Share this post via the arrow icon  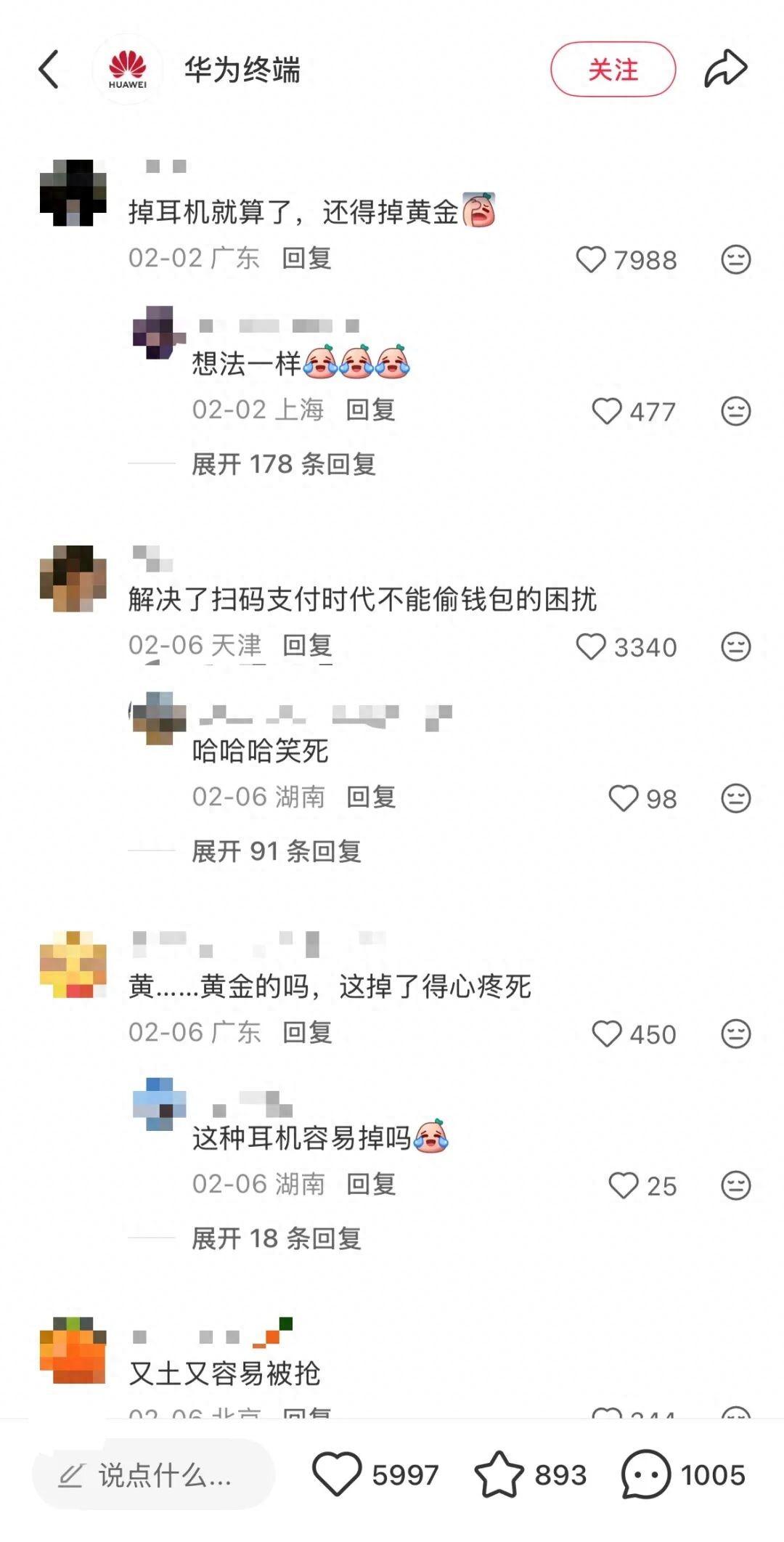725,69
